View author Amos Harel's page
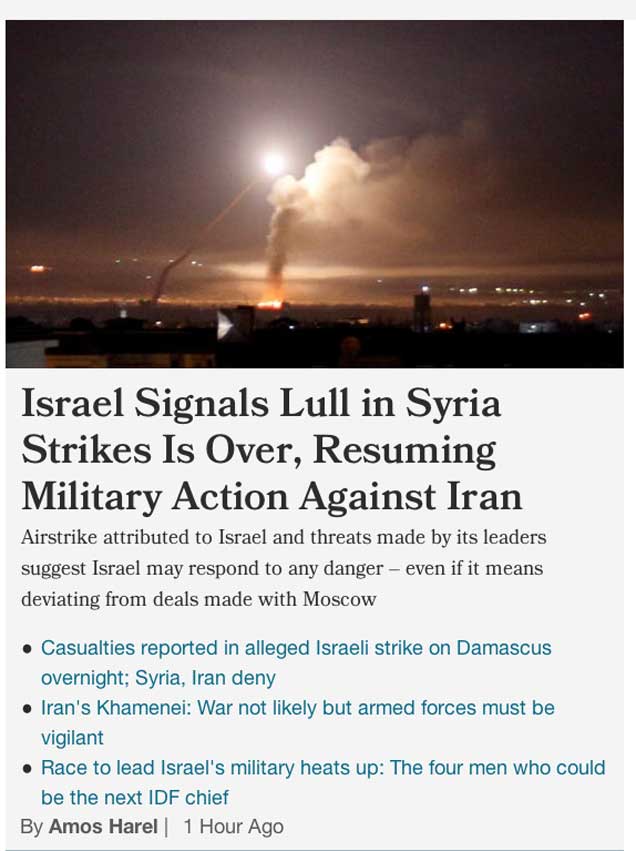This screenshot has width=636, height=851. [x=103, y=827]
